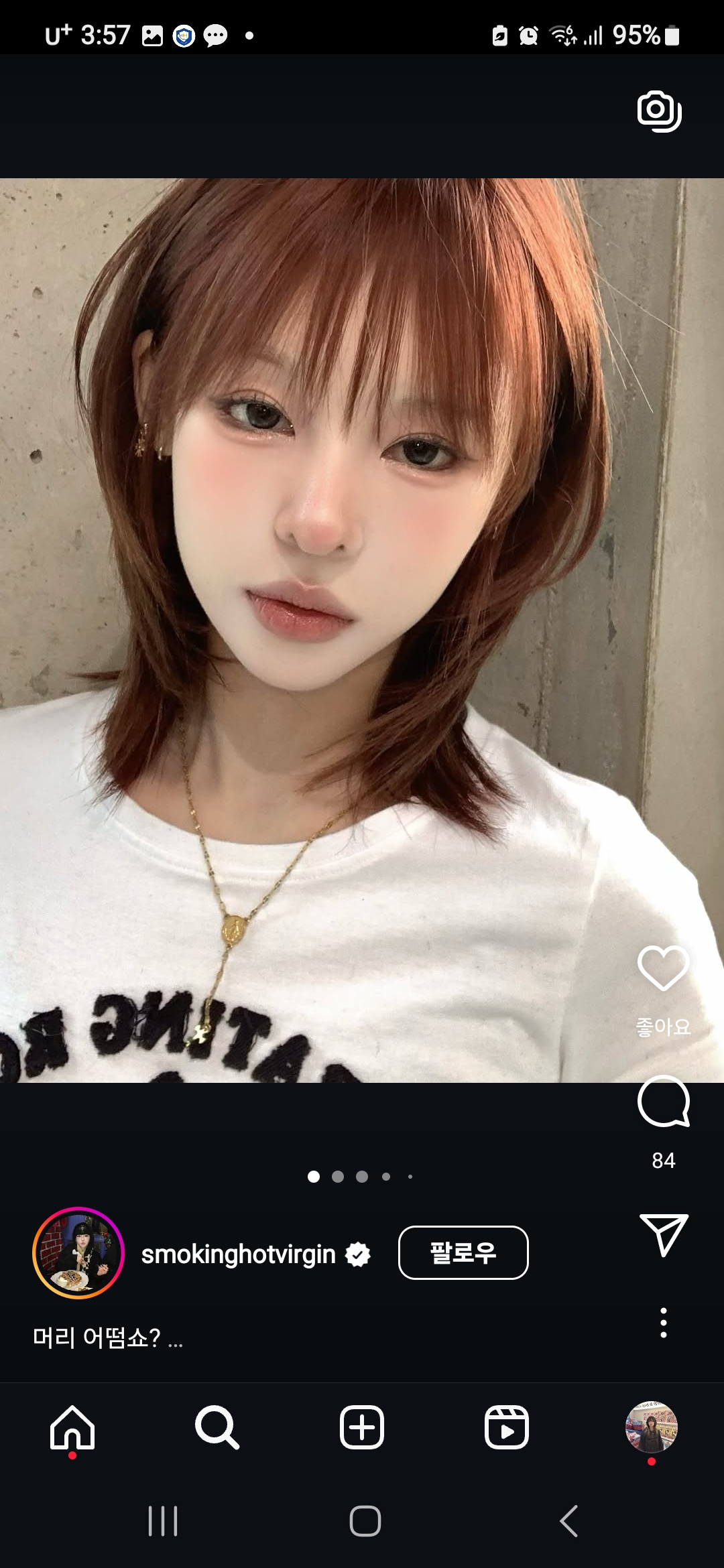Open the camera icon at top
The image size is (724, 1568).
659,111
